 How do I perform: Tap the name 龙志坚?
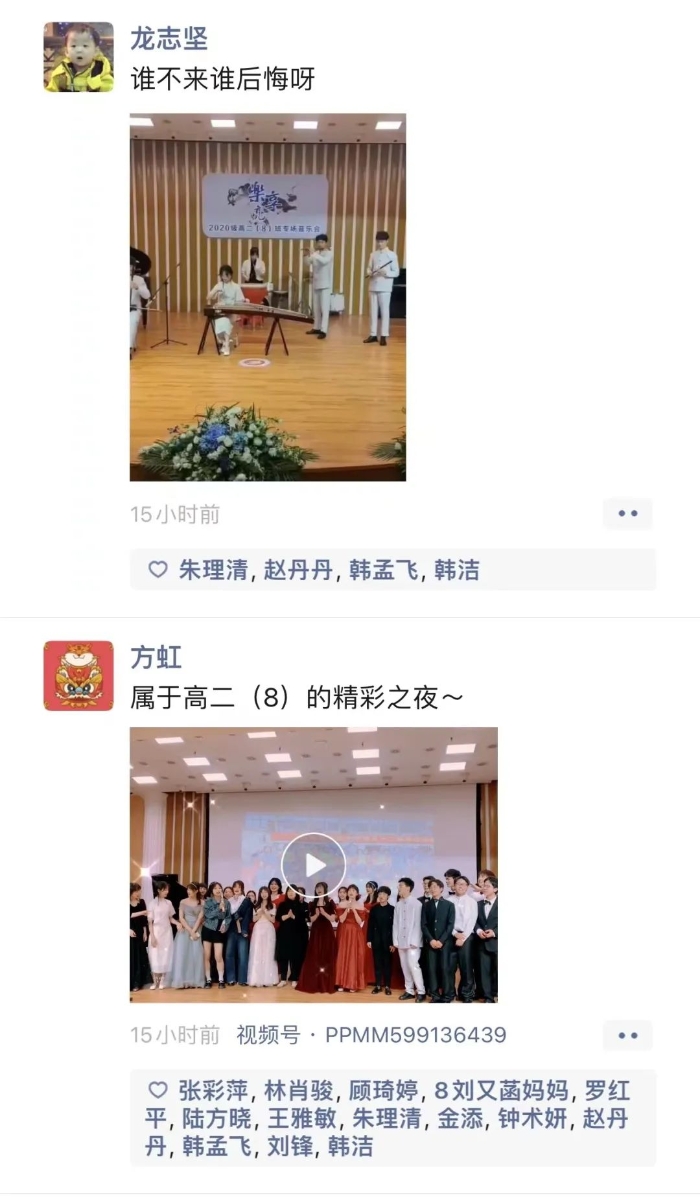(169, 38)
